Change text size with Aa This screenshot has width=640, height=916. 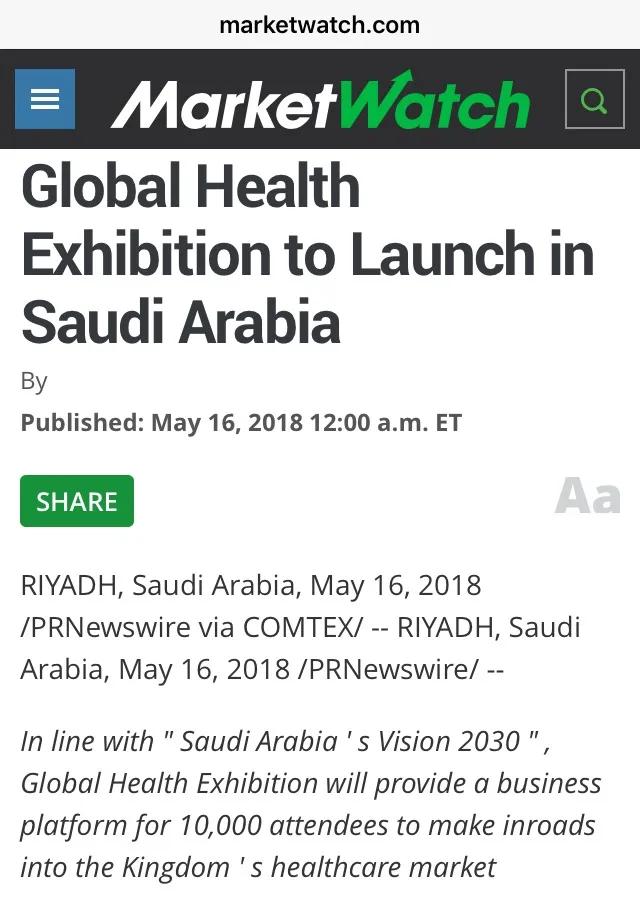click(x=588, y=496)
